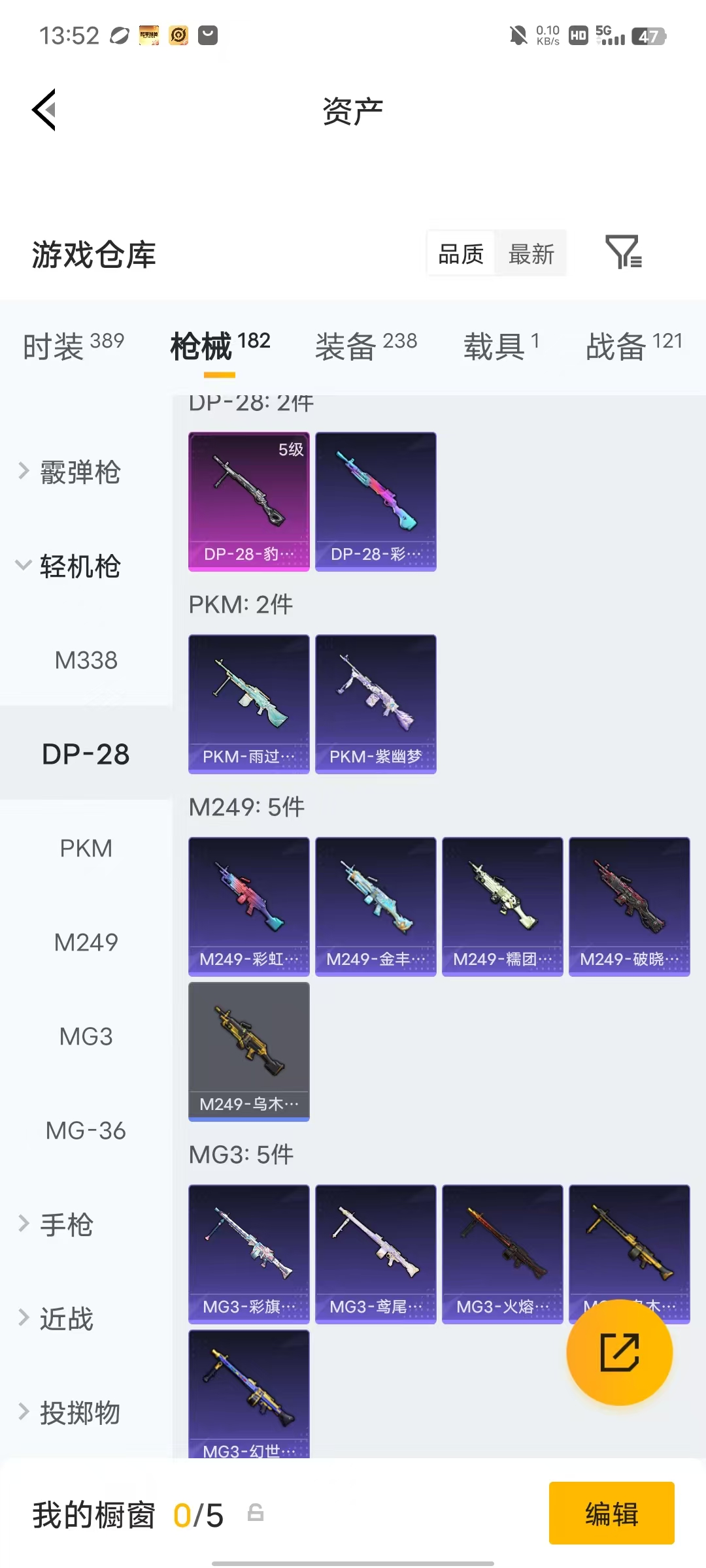This screenshot has height=1568, width=706.
Task: Sort by 最新
Action: click(x=531, y=253)
